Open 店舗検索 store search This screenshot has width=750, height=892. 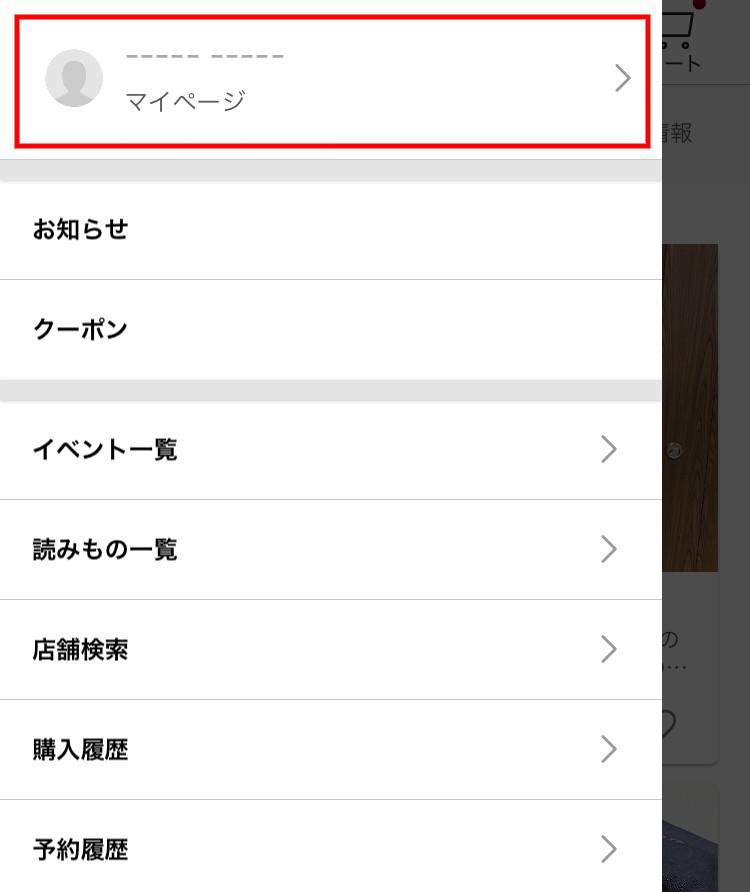(330, 650)
